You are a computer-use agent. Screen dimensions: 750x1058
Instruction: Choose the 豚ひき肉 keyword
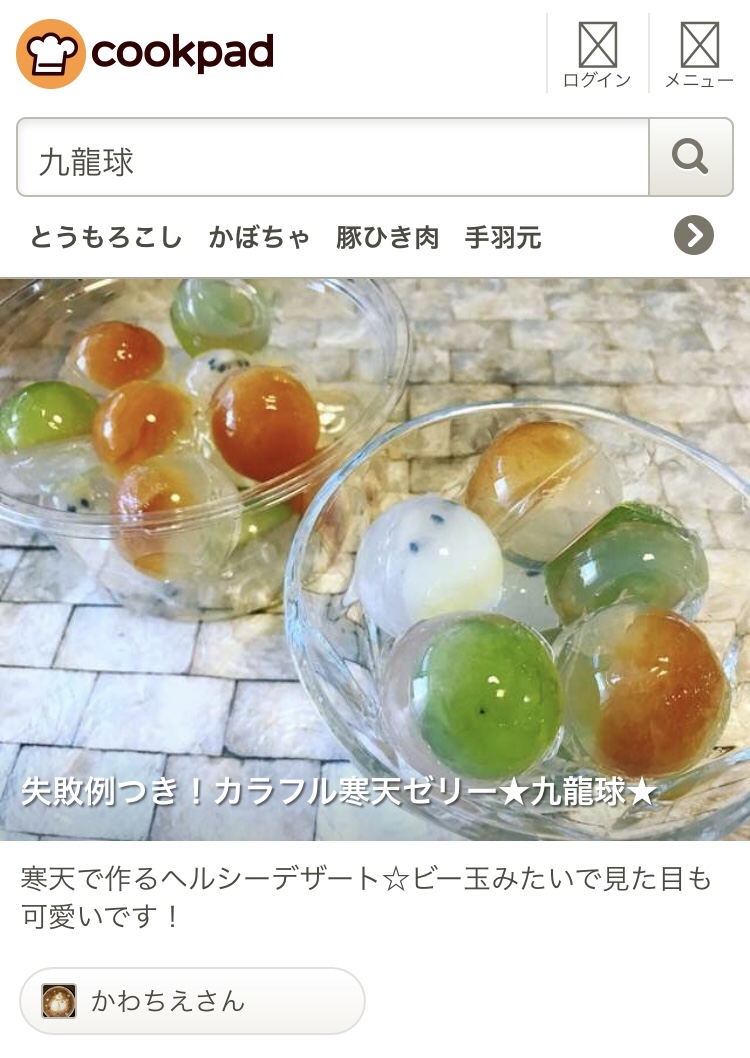[387, 237]
